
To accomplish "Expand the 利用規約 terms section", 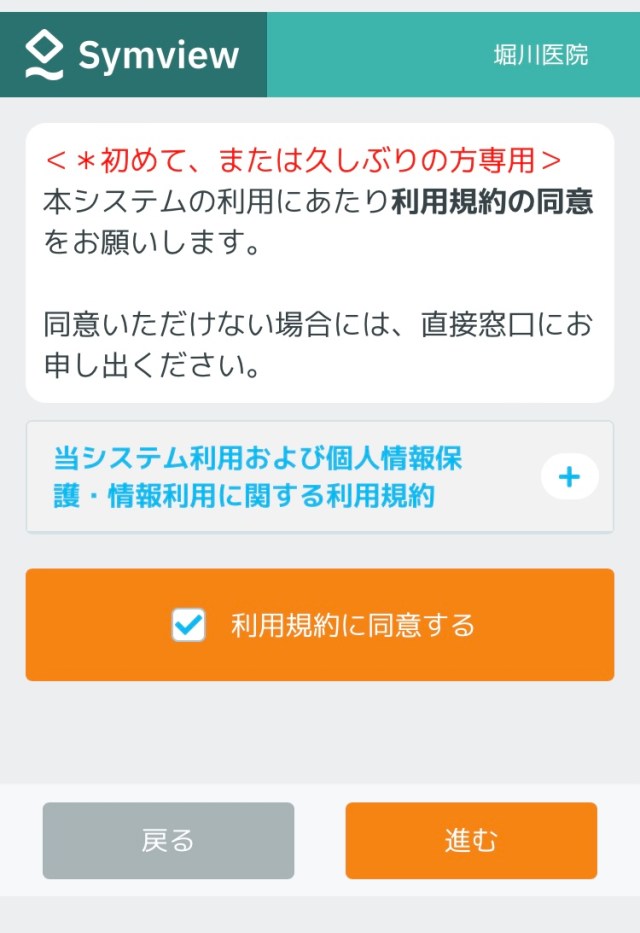I will [x=569, y=477].
